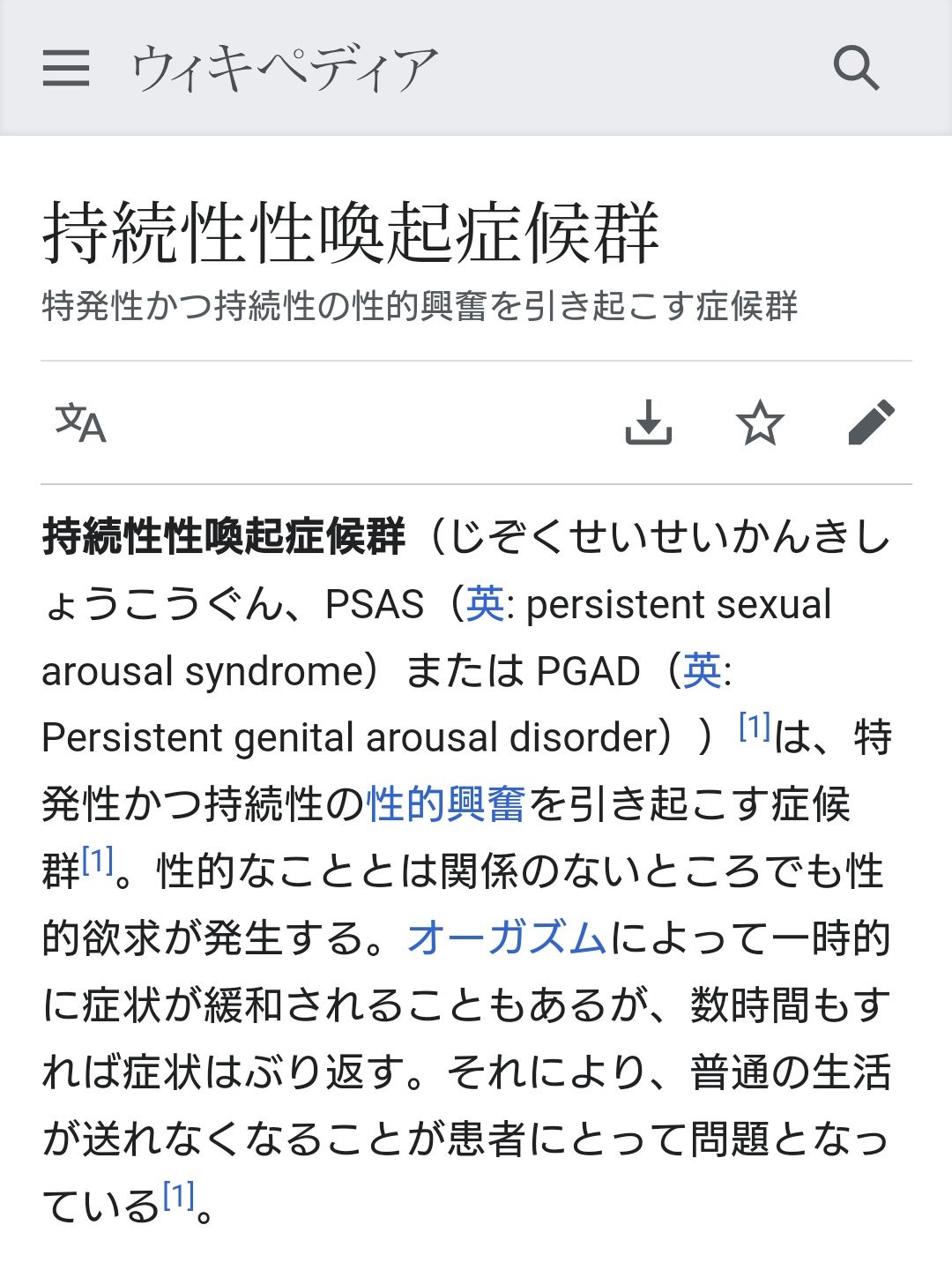Image resolution: width=952 pixels, height=1270 pixels.
Task: Open Wikipedia search
Action: point(856,68)
